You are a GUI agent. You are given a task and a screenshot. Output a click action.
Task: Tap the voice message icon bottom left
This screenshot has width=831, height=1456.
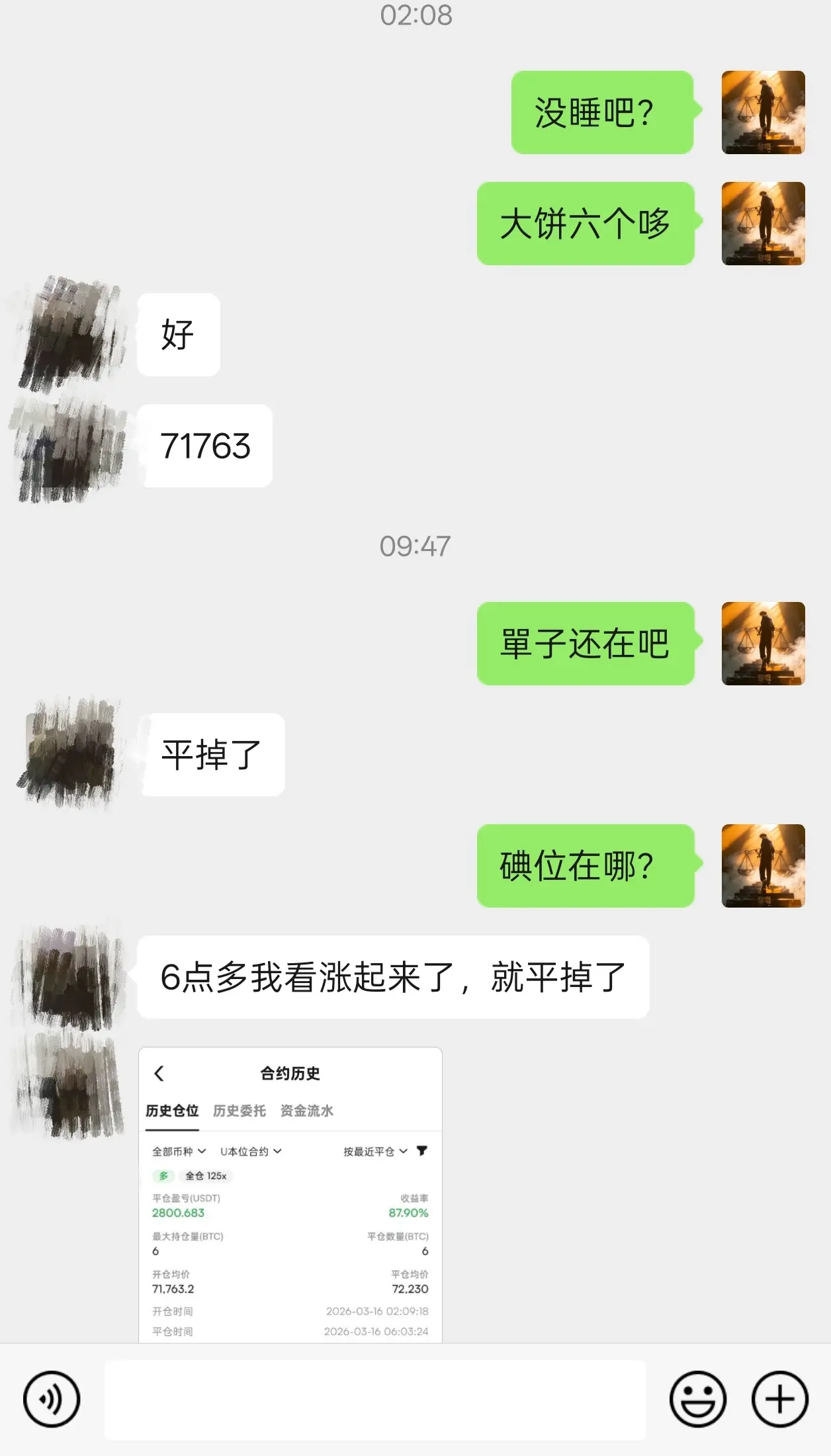point(52,1399)
